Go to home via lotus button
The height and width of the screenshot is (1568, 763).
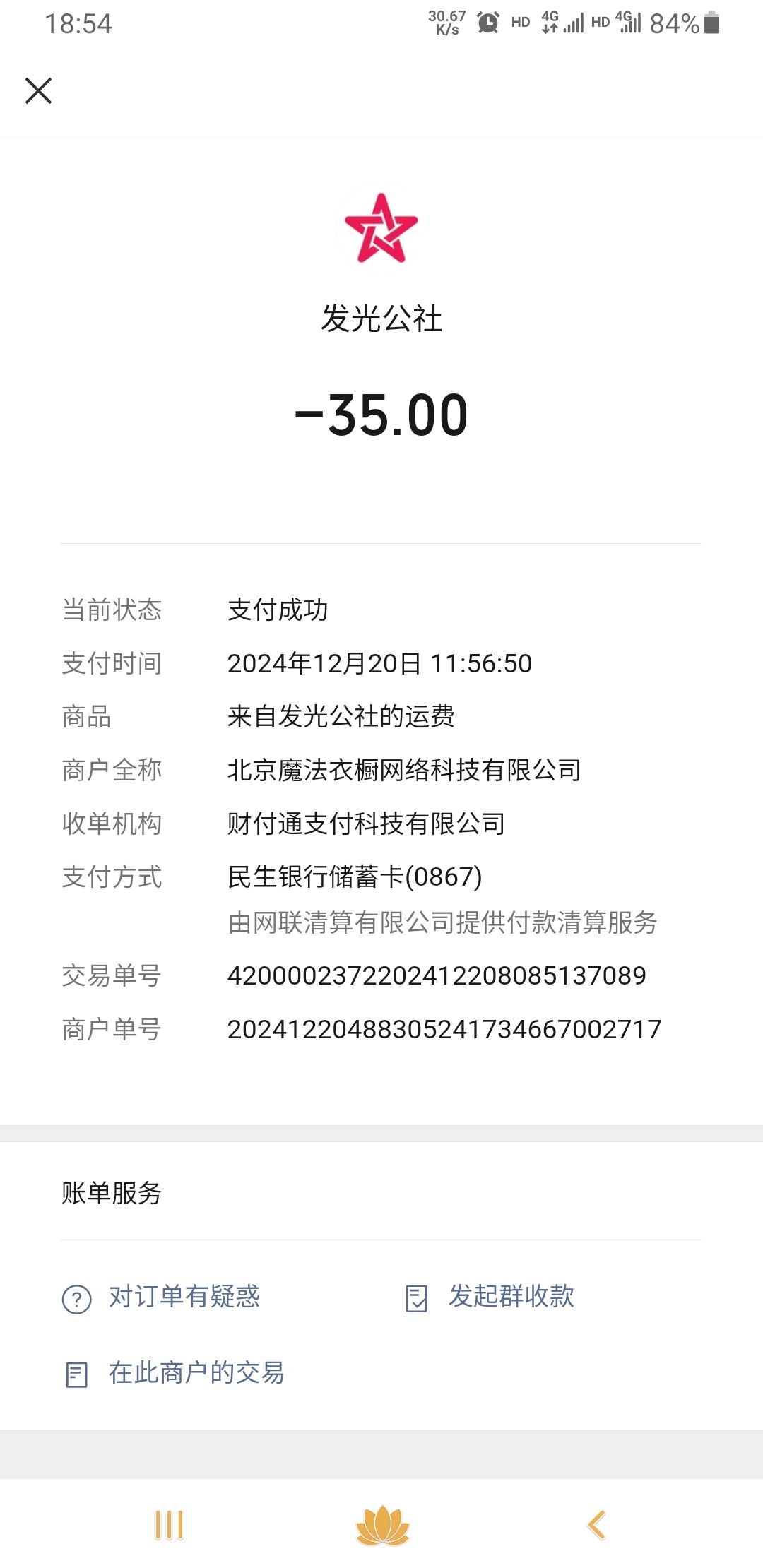coord(382,1525)
